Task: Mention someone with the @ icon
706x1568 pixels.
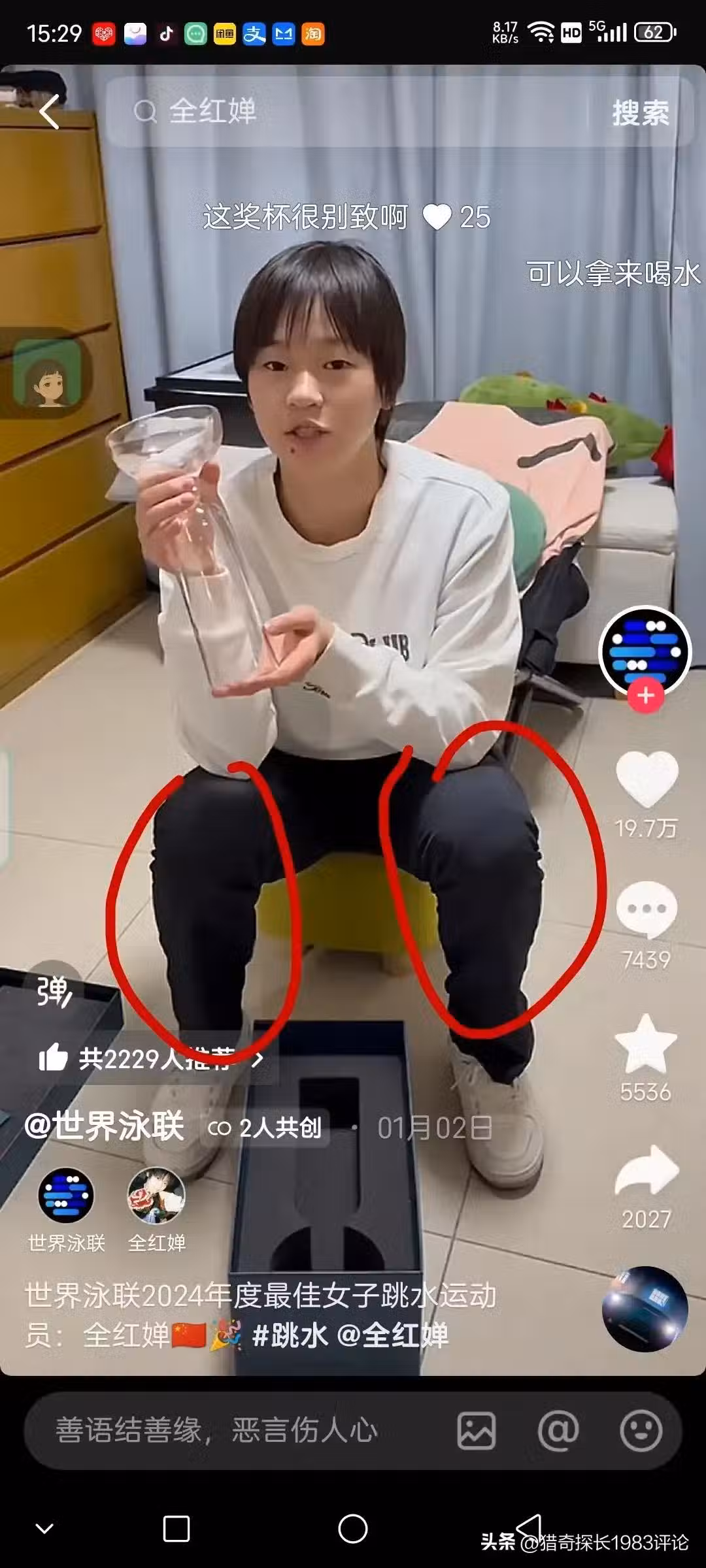Action: (558, 1431)
